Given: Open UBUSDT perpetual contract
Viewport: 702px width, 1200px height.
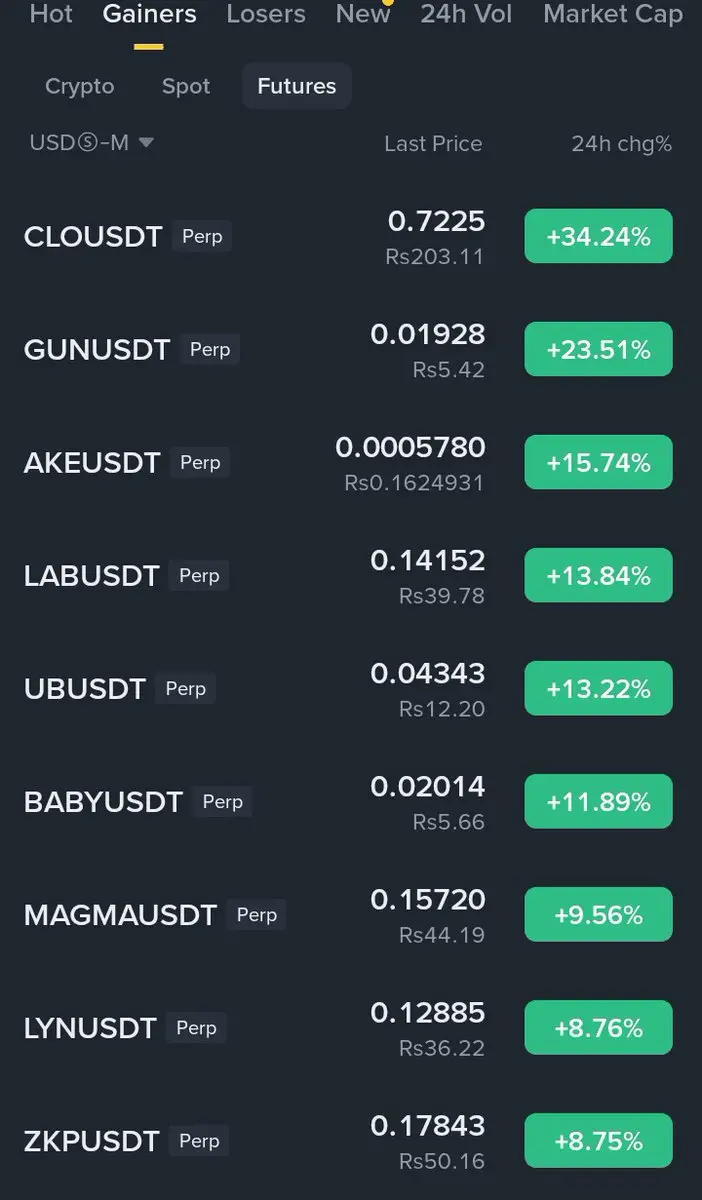Looking at the screenshot, I should click(x=85, y=689).
